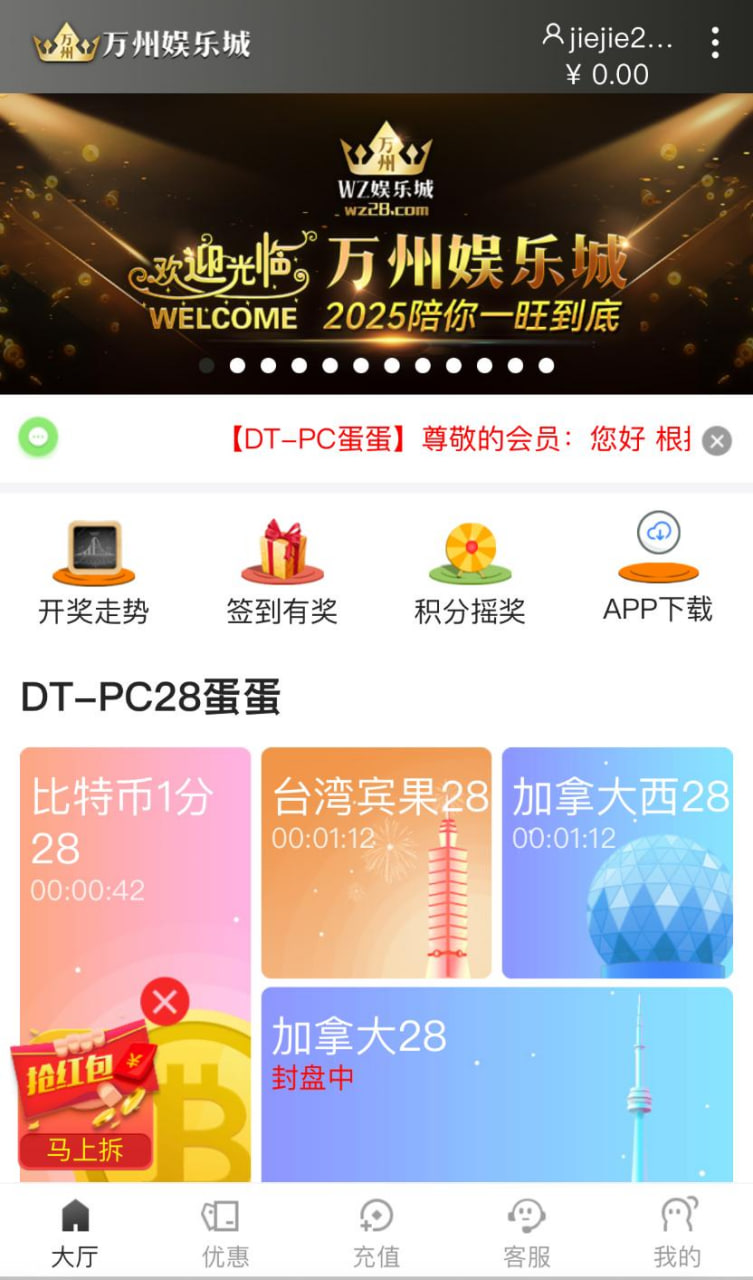Switch to the 我的 profile tab
Screen dimensions: 753x1280
(x=677, y=1232)
